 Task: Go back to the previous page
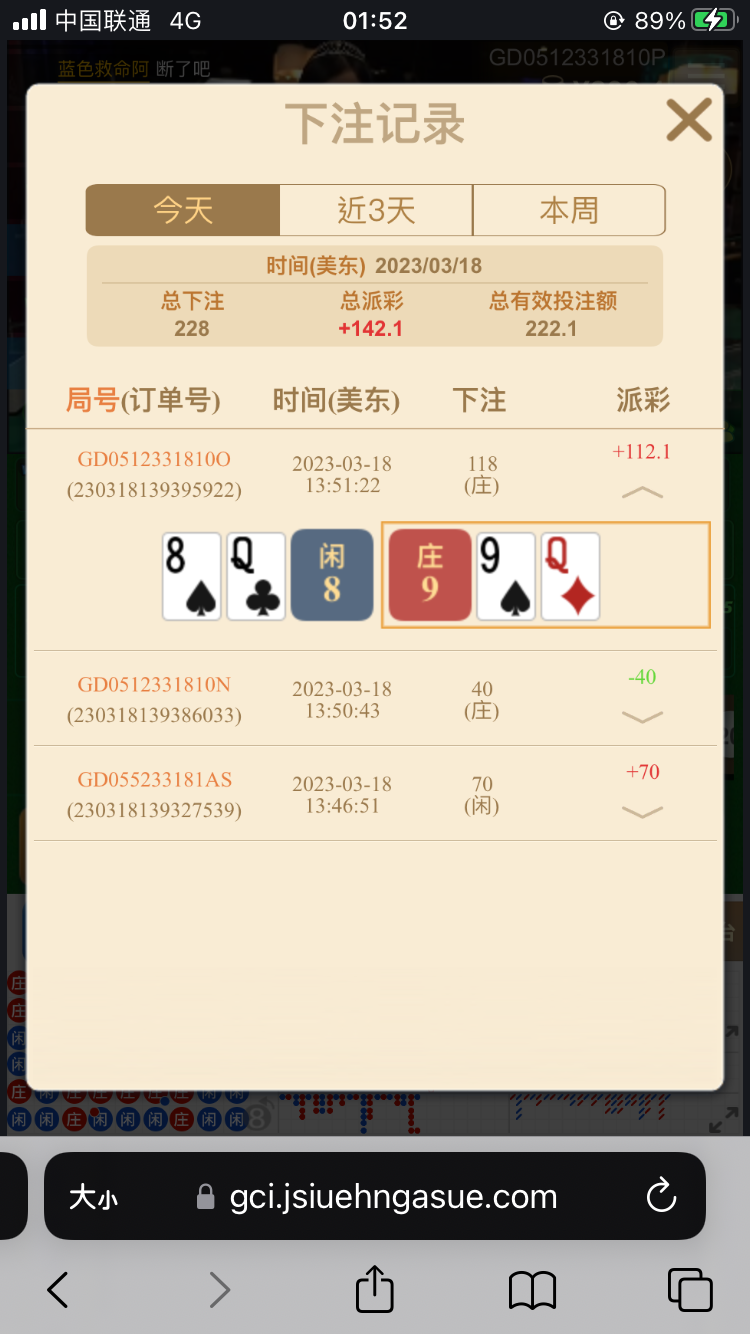pos(58,1290)
